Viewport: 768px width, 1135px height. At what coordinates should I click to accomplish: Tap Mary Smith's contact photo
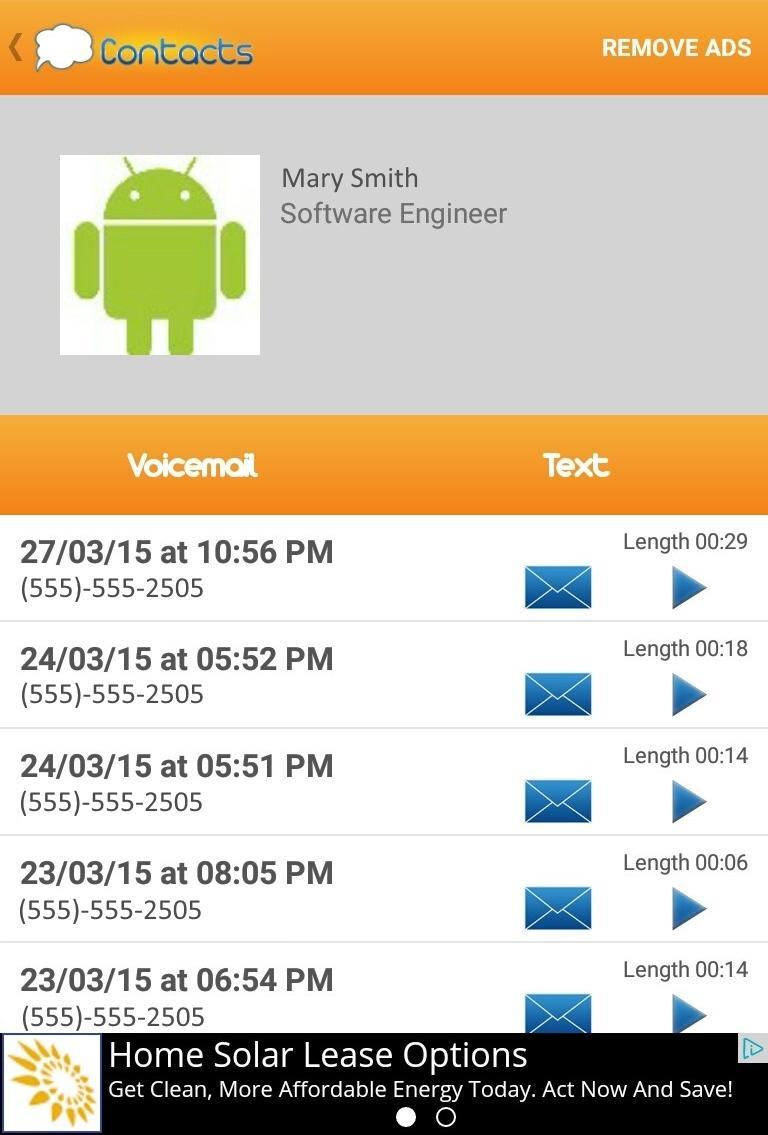(158, 255)
